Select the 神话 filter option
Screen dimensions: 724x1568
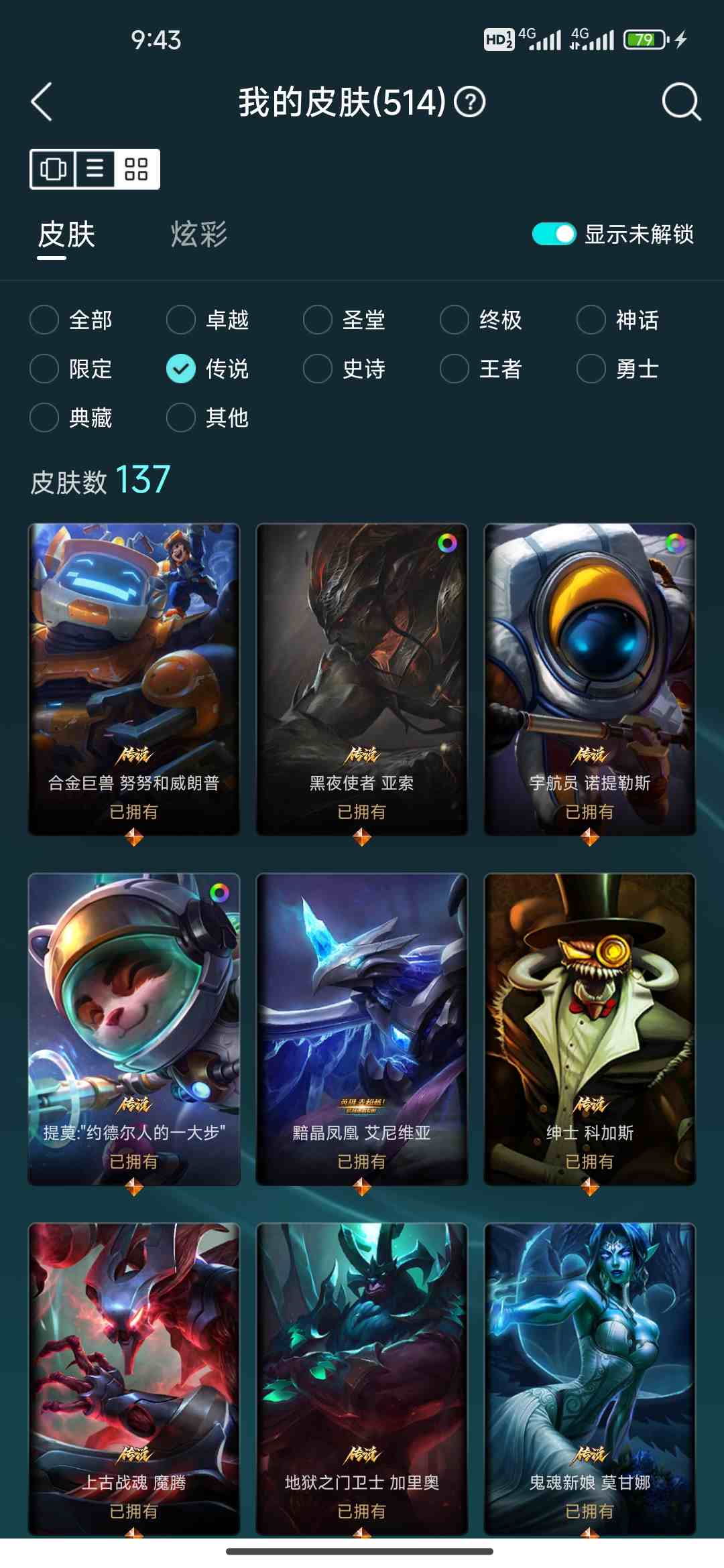[591, 320]
